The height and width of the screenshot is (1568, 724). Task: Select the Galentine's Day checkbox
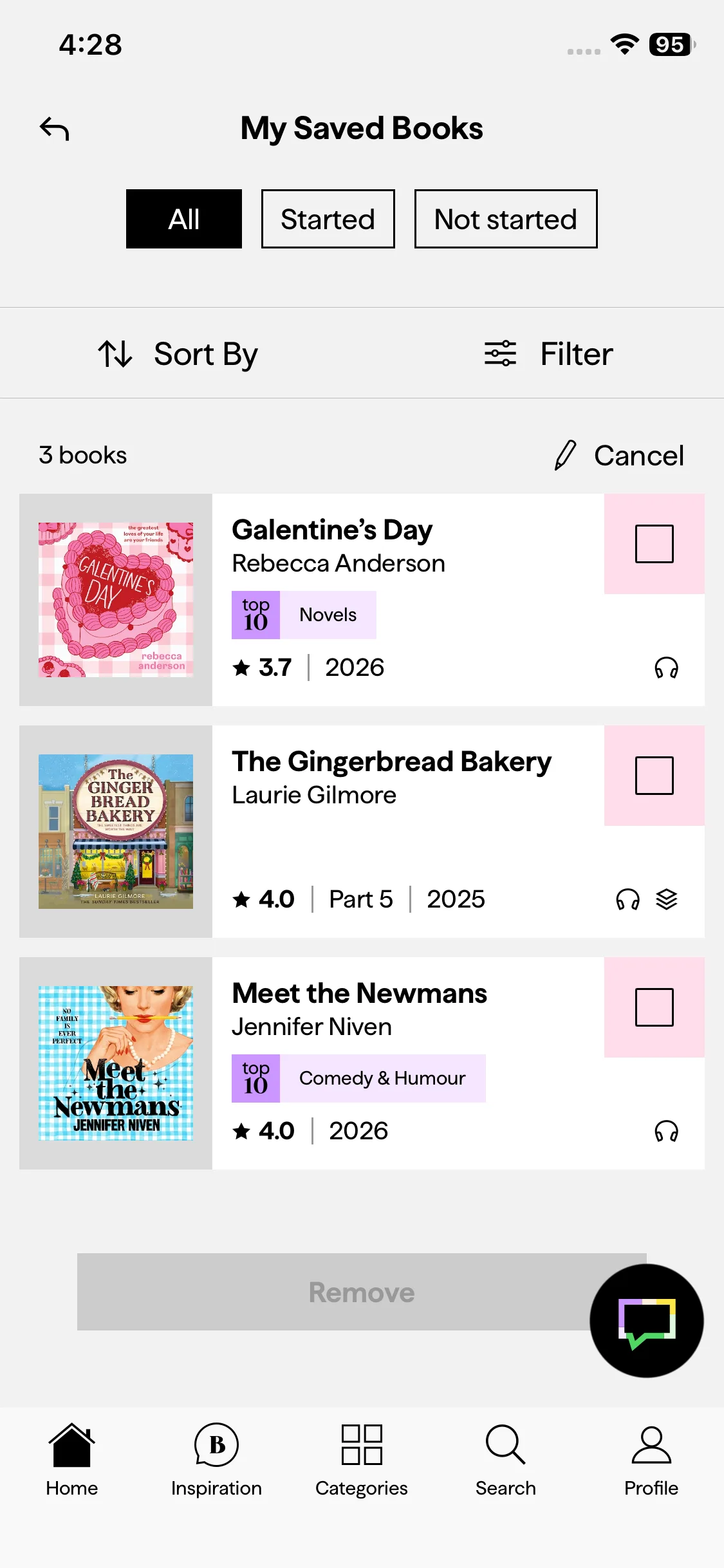pos(654,544)
